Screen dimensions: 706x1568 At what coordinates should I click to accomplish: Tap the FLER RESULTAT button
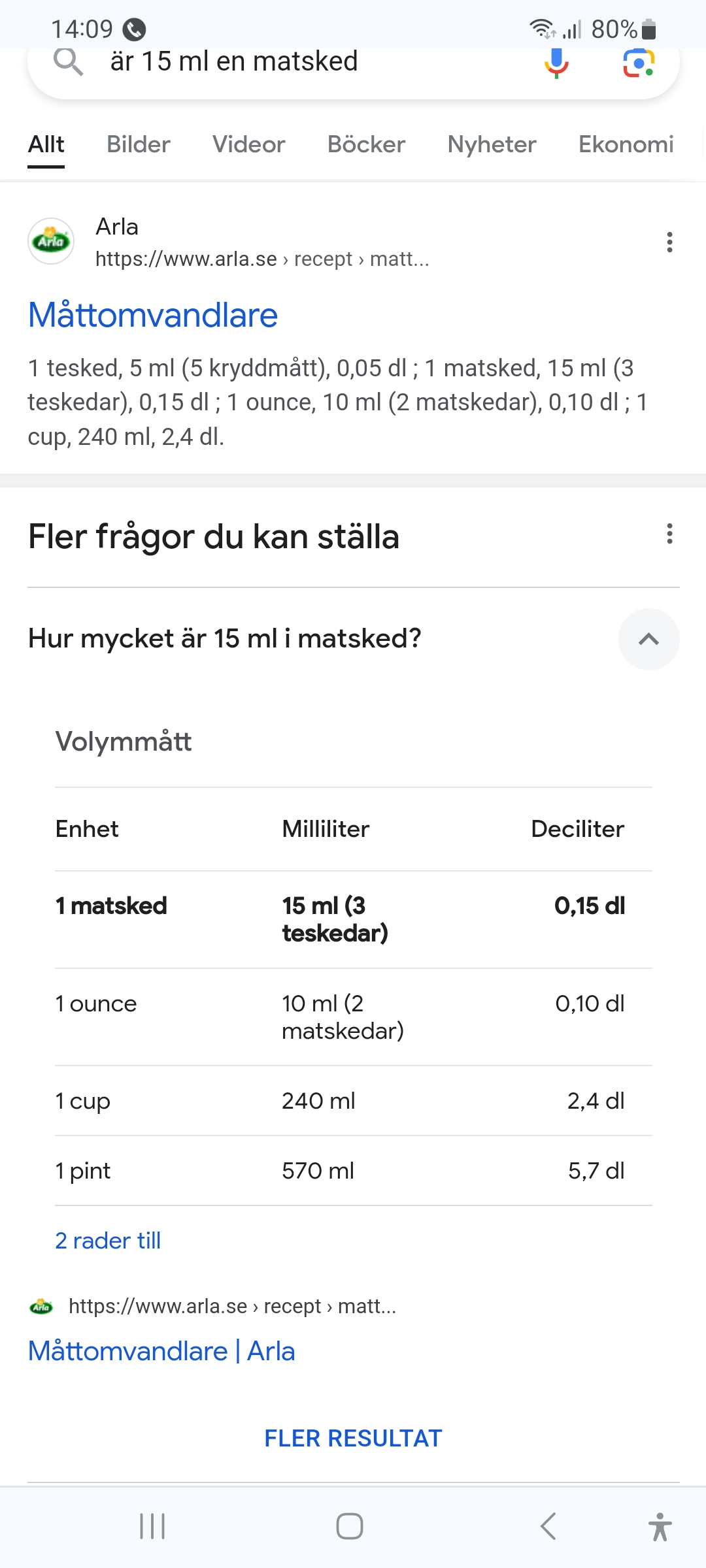pos(353,1438)
